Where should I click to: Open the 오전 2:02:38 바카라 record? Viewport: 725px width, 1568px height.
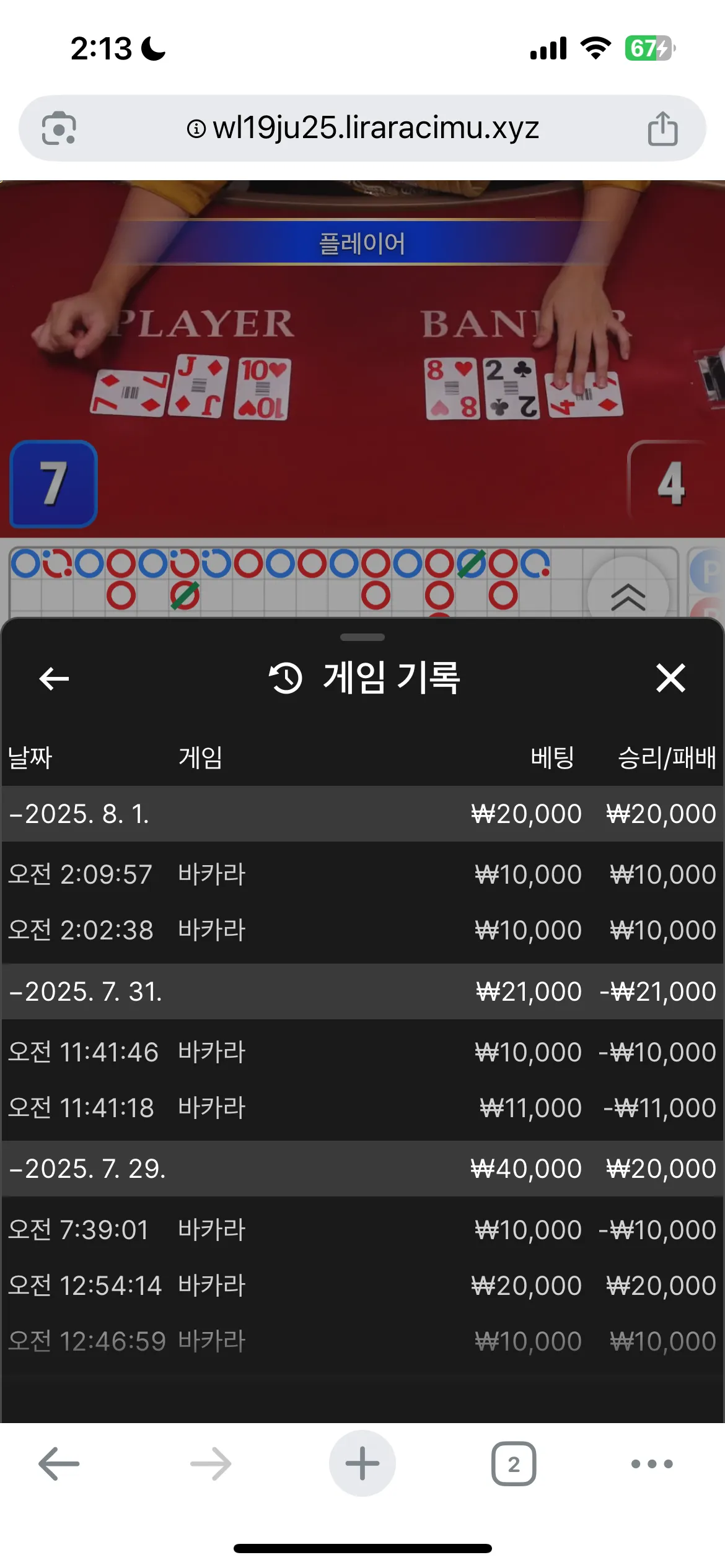362,930
